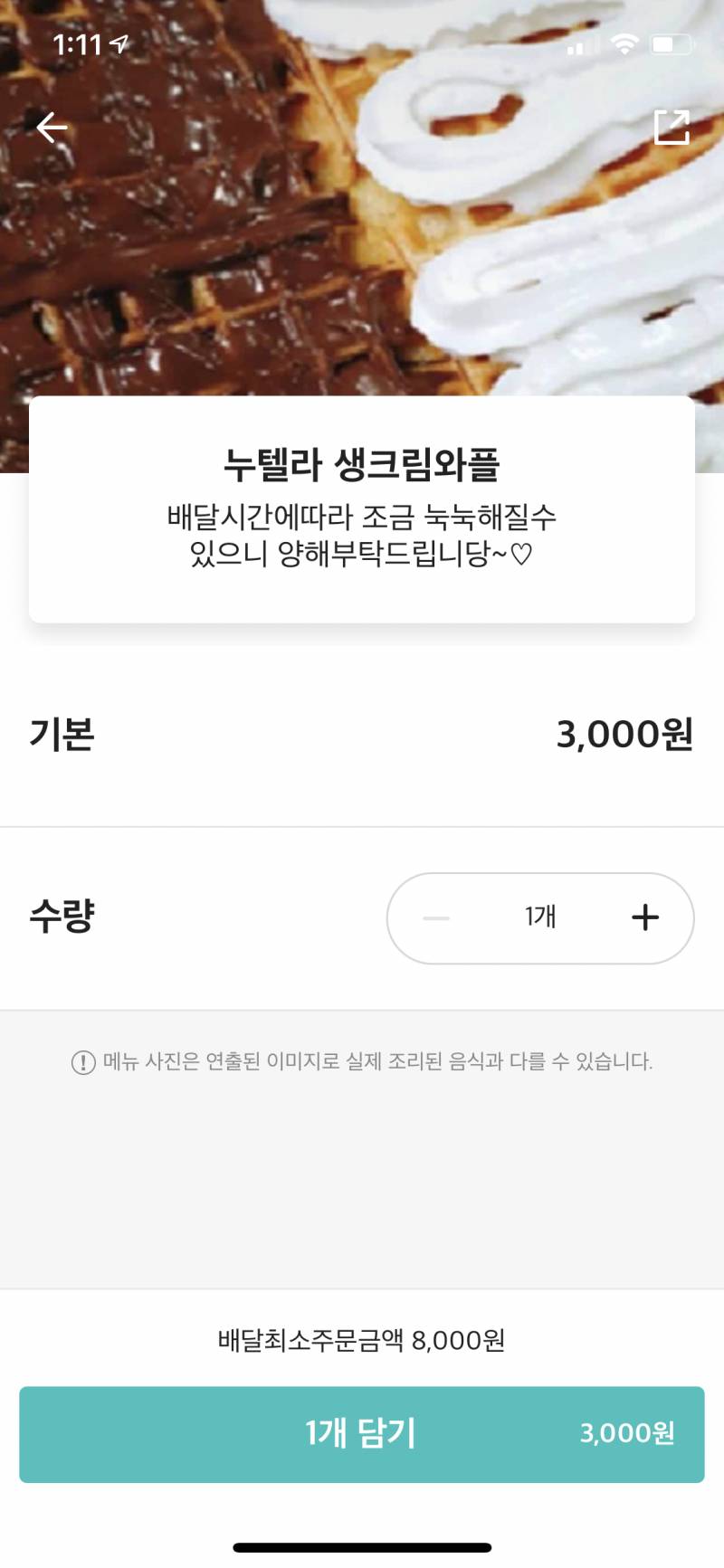Decrease quantity with the minus button
The width and height of the screenshot is (724, 1568).
(435, 917)
